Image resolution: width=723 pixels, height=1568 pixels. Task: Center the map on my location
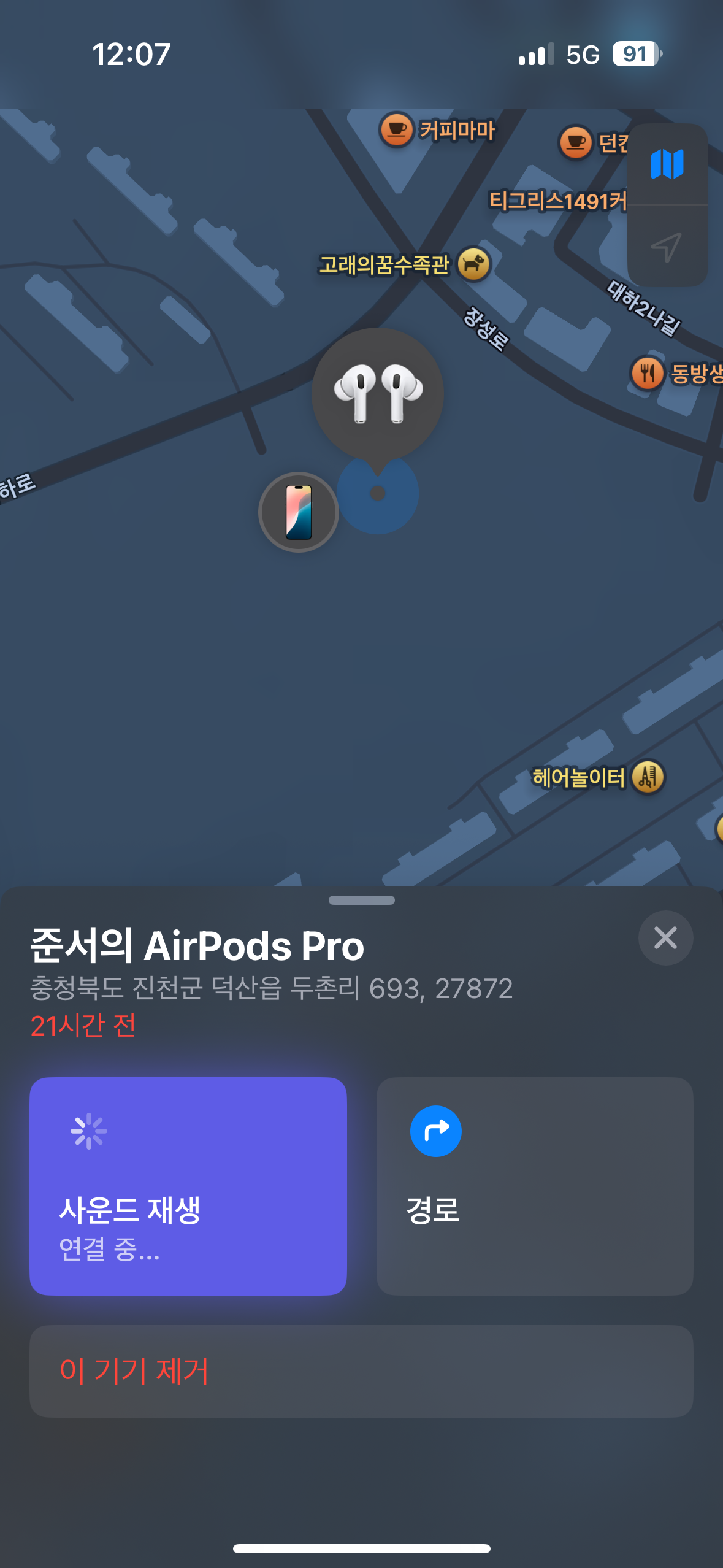click(667, 247)
